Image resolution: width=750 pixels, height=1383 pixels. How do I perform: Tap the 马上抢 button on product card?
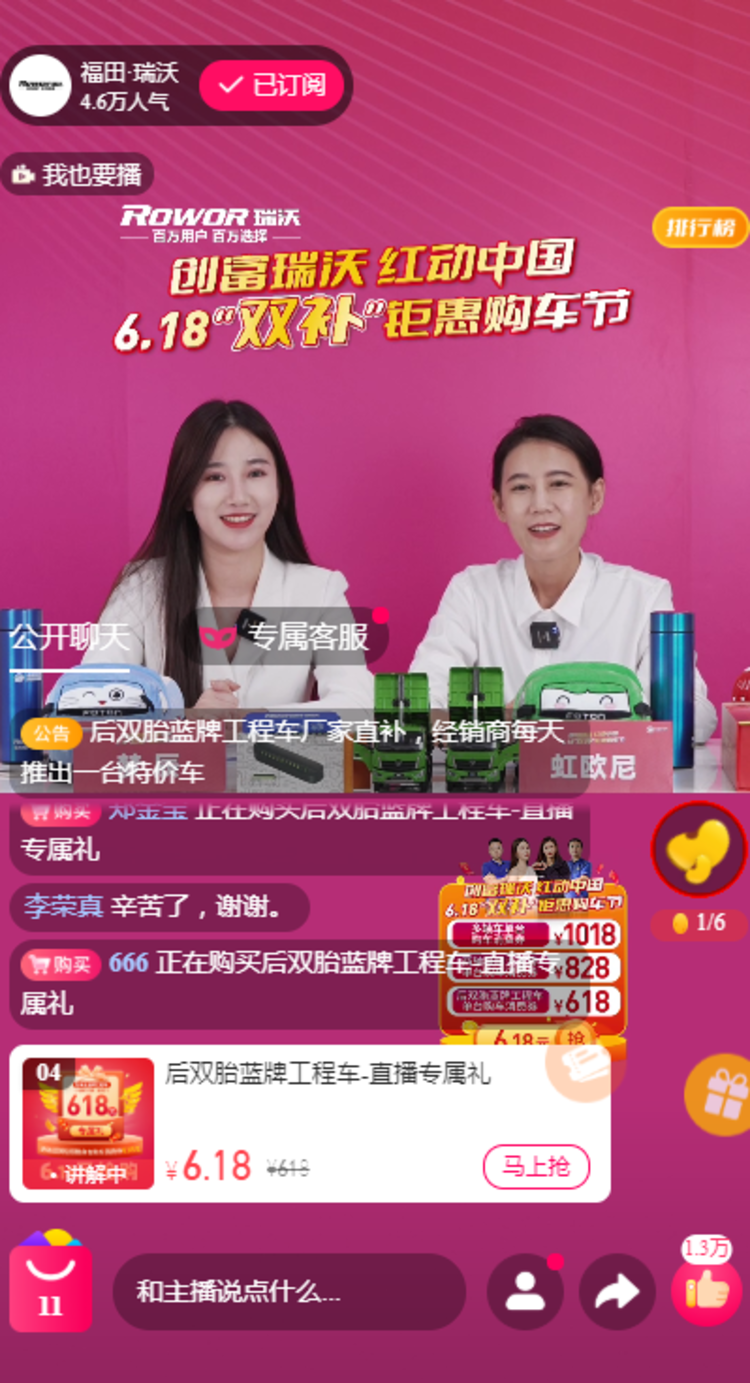click(x=536, y=1167)
